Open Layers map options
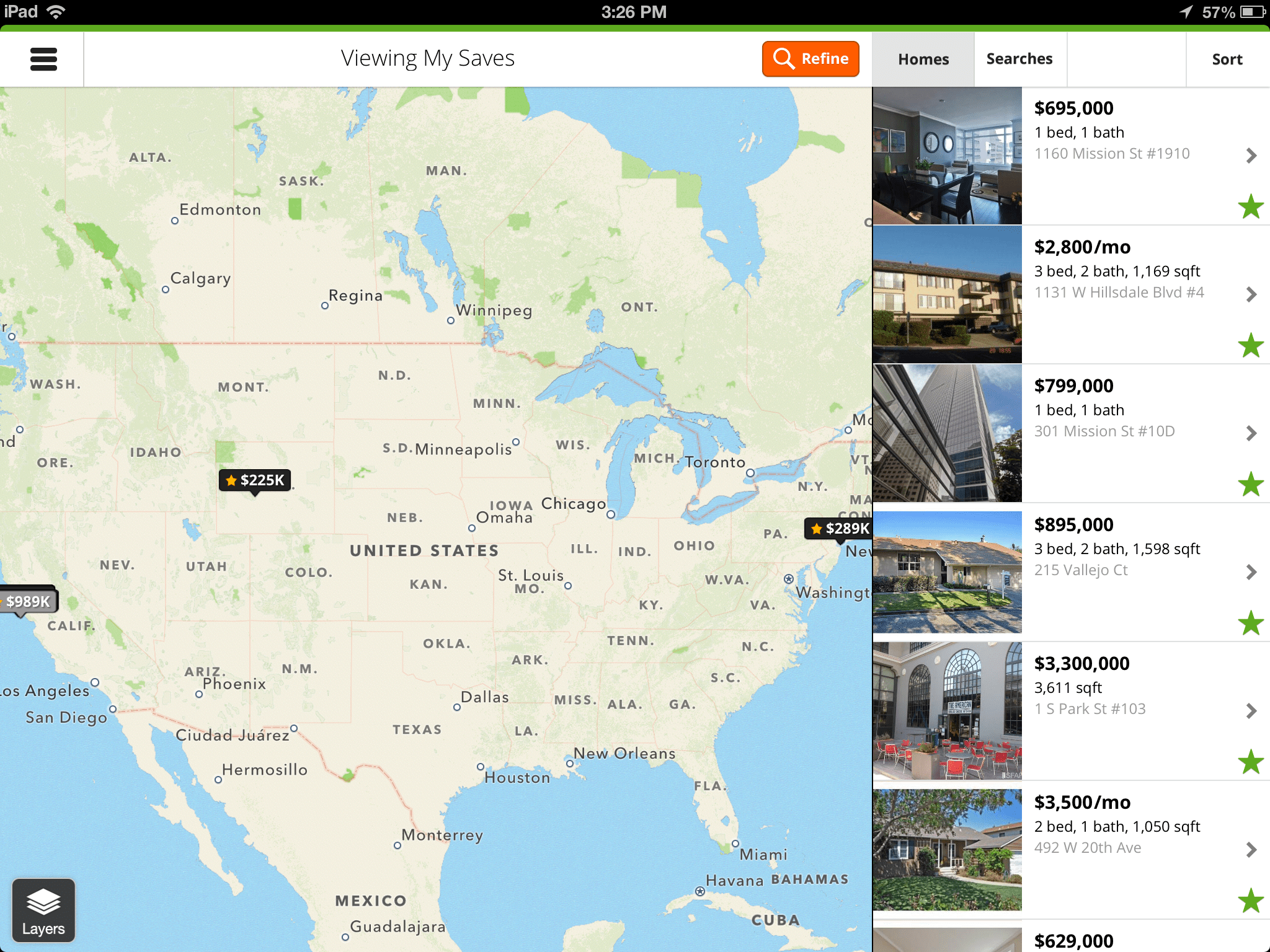Viewport: 1270px width, 952px height. pyautogui.click(x=43, y=910)
